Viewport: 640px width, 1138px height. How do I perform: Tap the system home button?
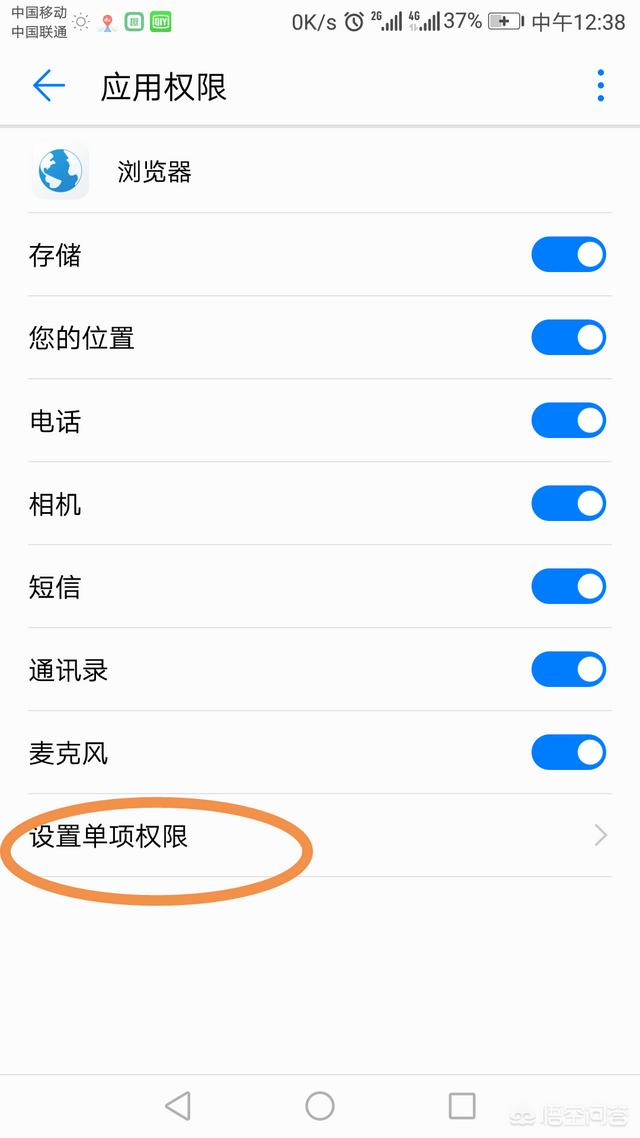320,1105
